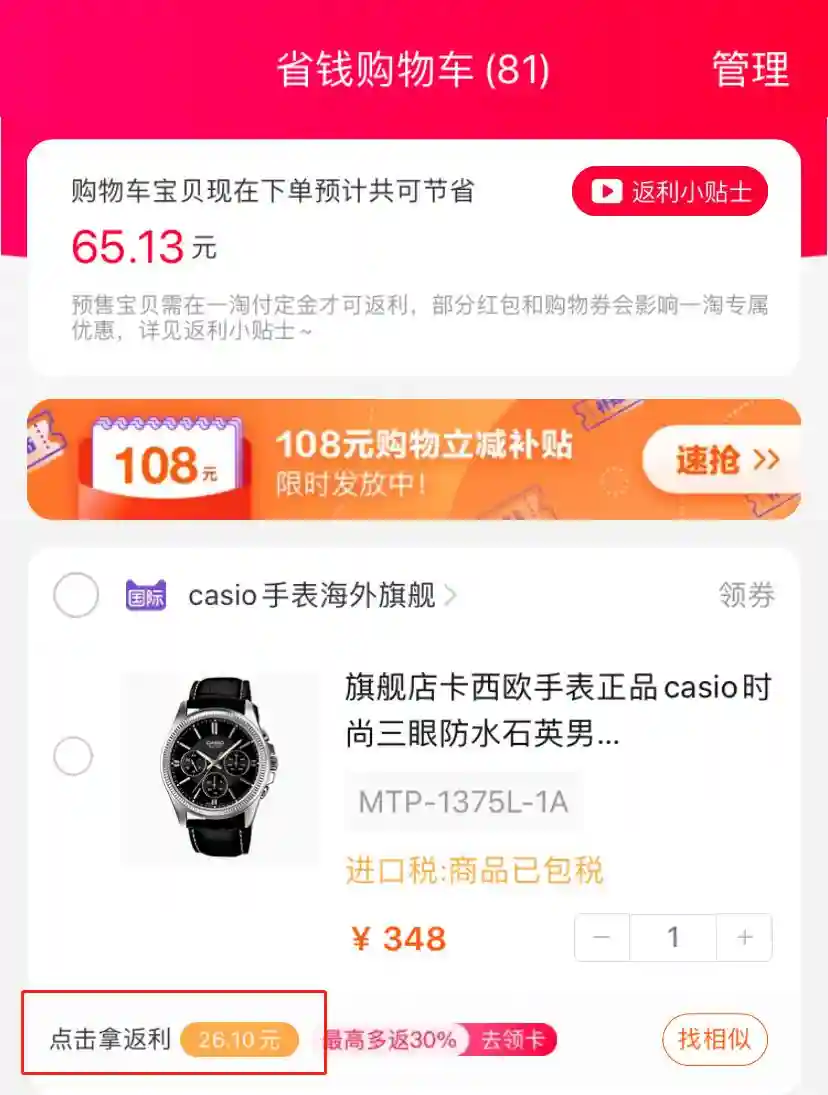This screenshot has height=1095, width=828.
Task: Increase the watch quantity with plus
Action: point(744,937)
